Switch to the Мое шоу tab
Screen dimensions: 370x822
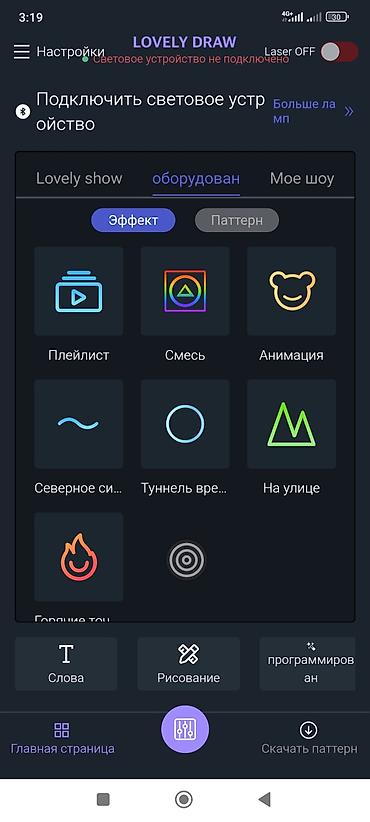[x=302, y=178]
